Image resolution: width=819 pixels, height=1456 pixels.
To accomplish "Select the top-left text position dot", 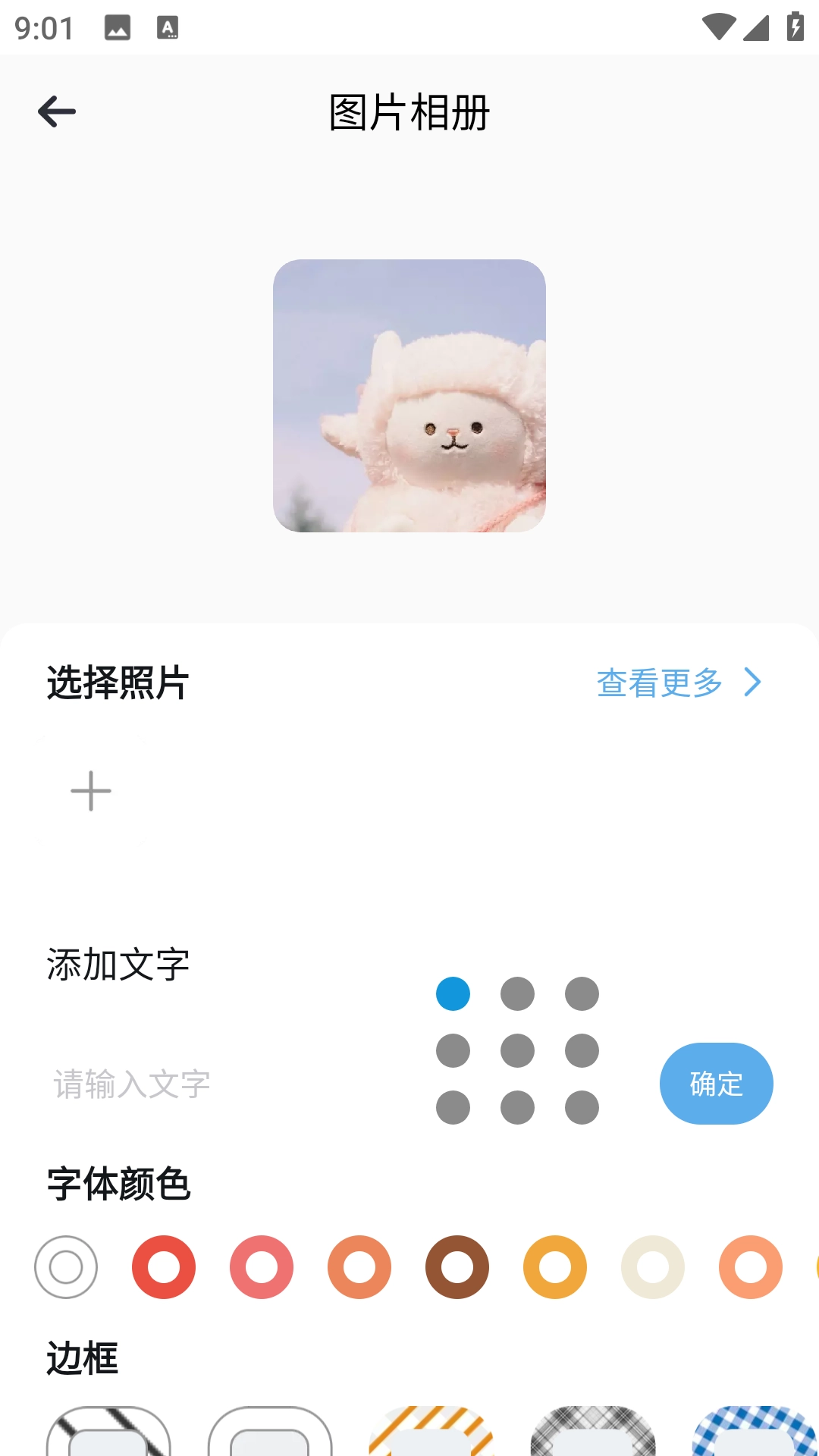I will tap(453, 993).
